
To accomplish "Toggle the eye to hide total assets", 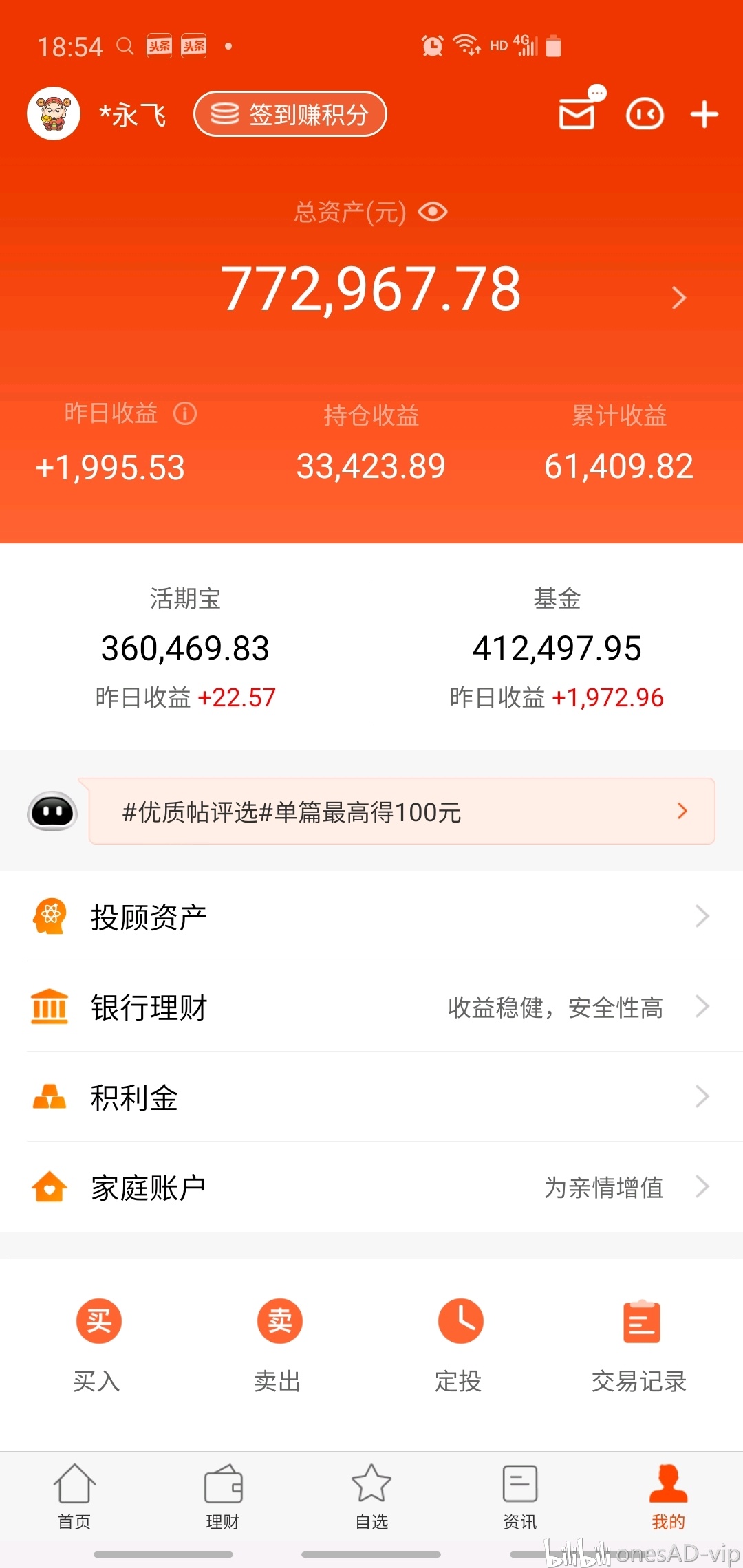I will [x=433, y=212].
